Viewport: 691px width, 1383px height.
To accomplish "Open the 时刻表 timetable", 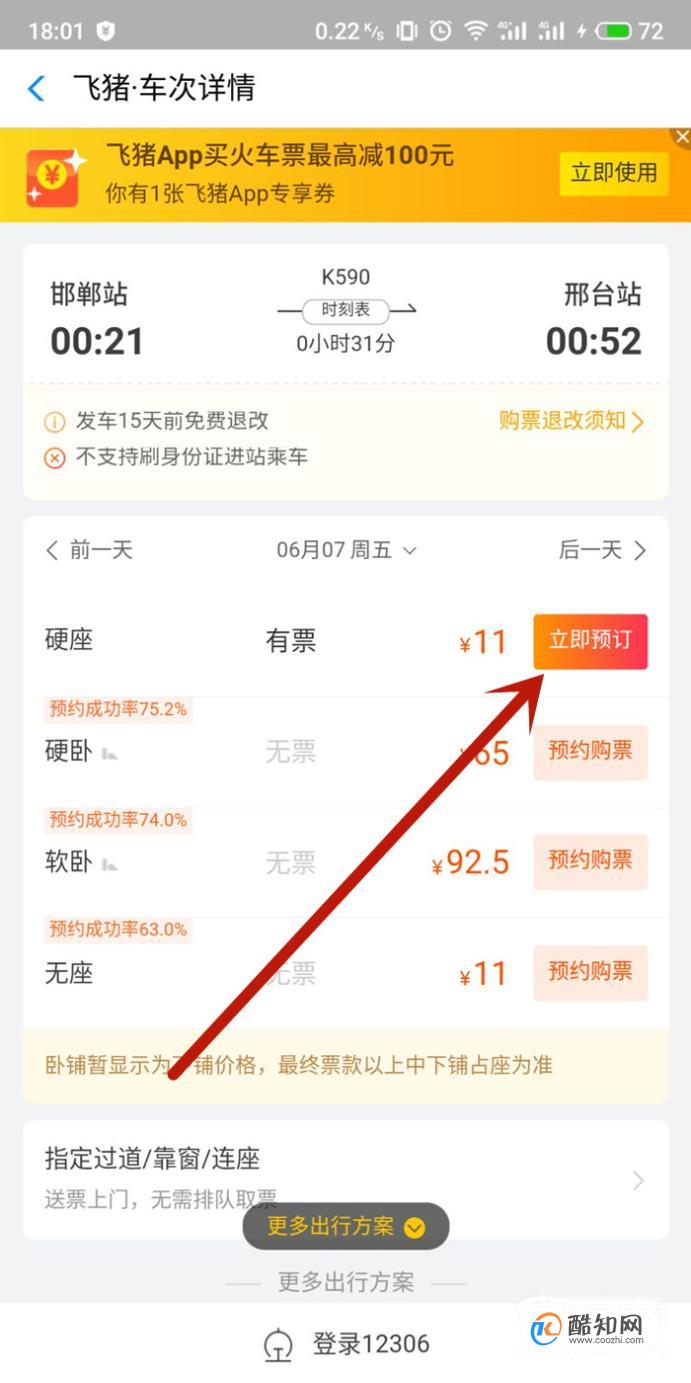I will click(345, 310).
